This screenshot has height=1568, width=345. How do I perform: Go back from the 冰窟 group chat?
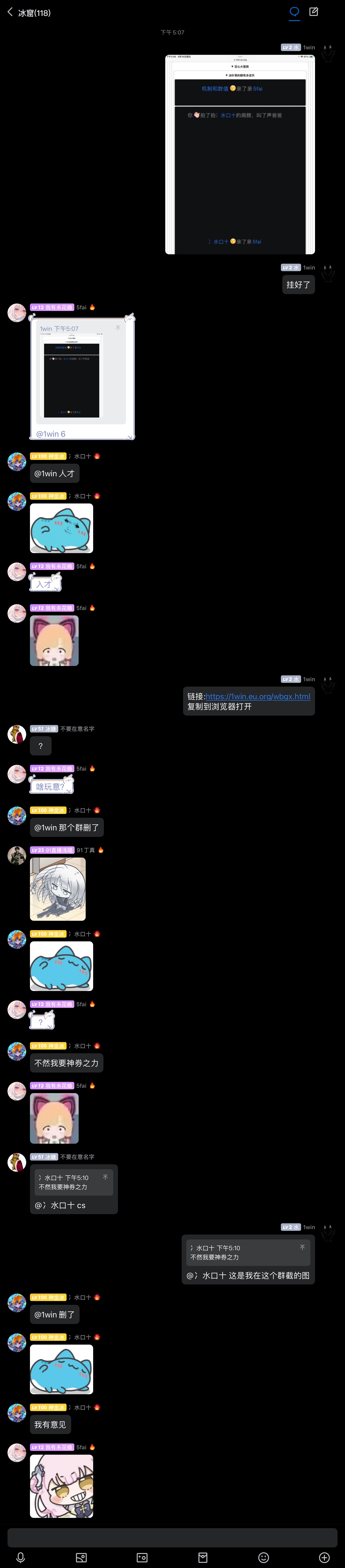click(10, 12)
